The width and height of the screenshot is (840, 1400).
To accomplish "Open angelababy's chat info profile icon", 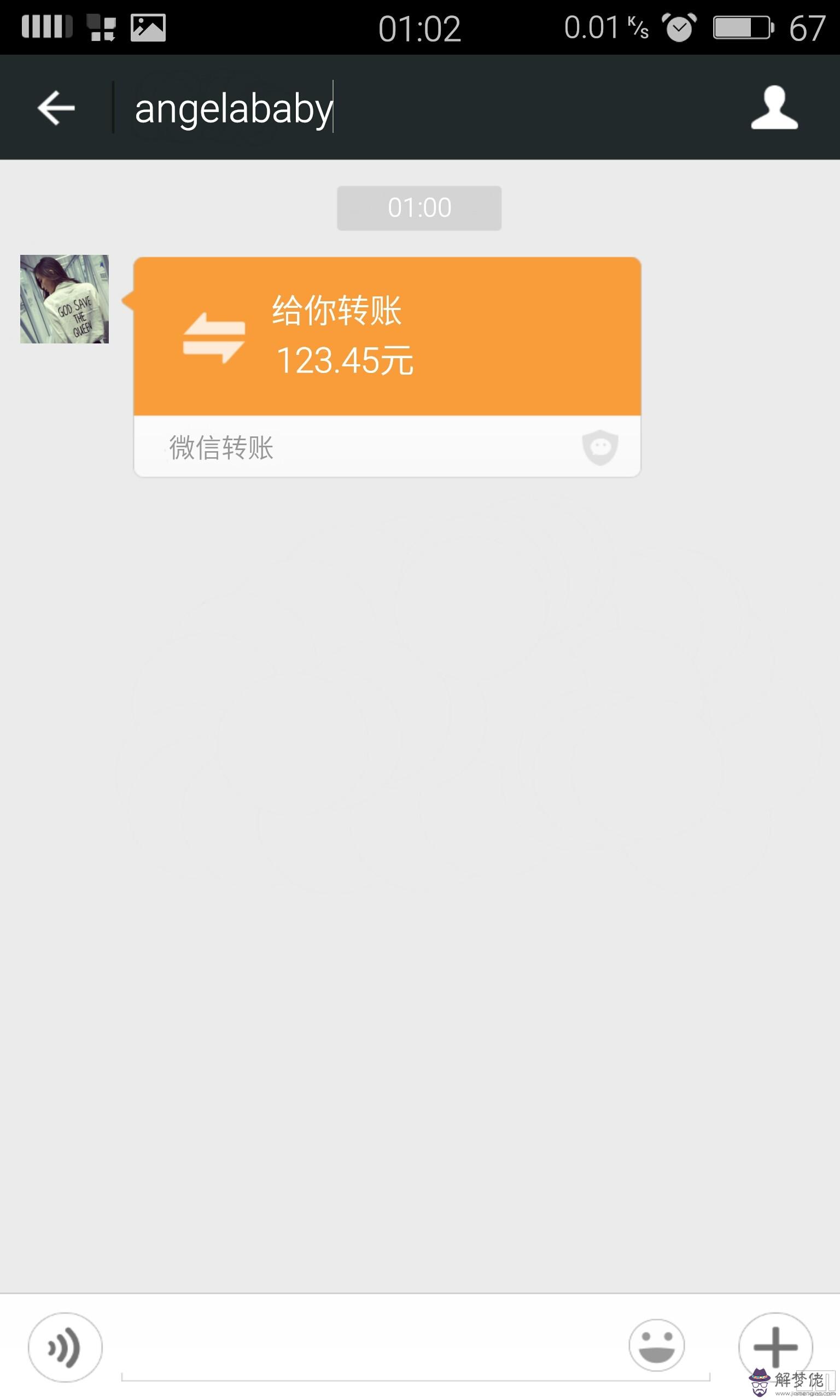I will tap(774, 108).
